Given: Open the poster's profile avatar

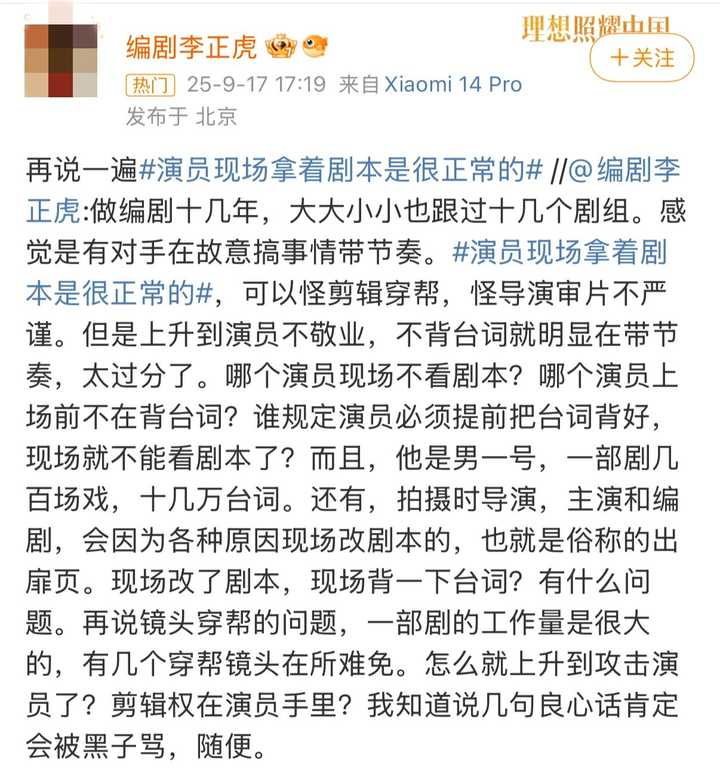Looking at the screenshot, I should [61, 60].
